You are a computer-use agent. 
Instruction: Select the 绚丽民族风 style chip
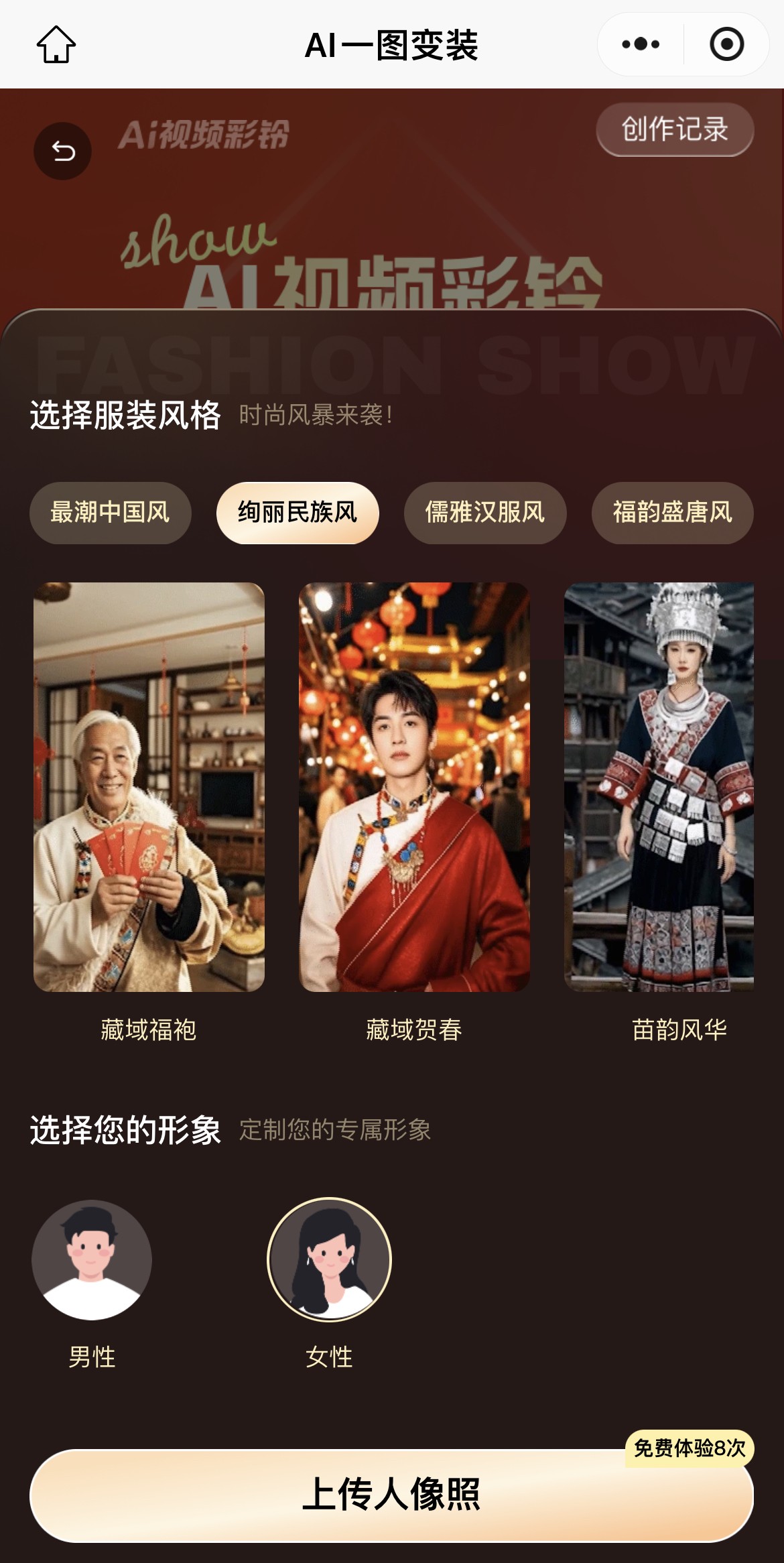(298, 513)
